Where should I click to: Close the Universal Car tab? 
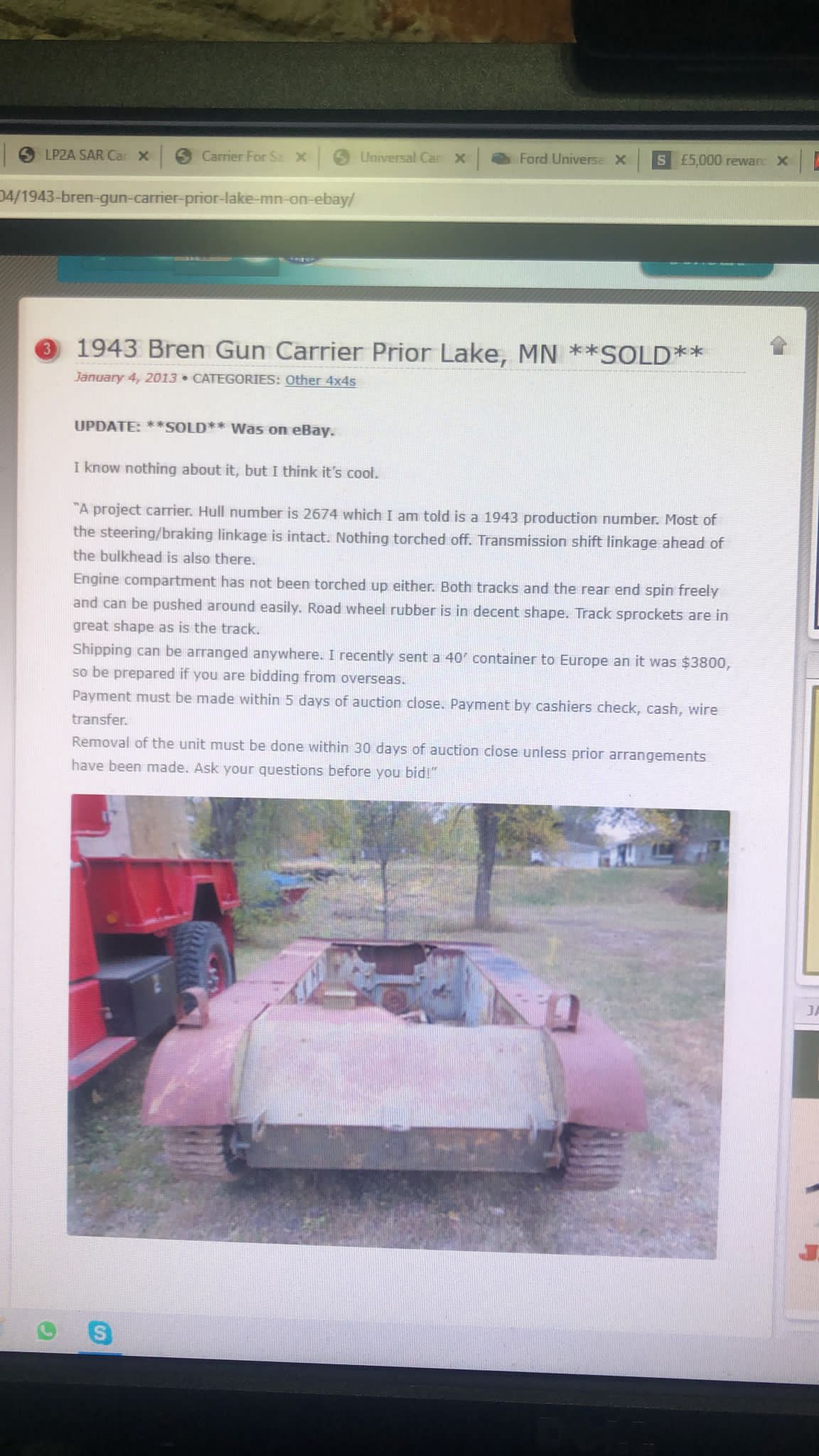pyautogui.click(x=460, y=159)
